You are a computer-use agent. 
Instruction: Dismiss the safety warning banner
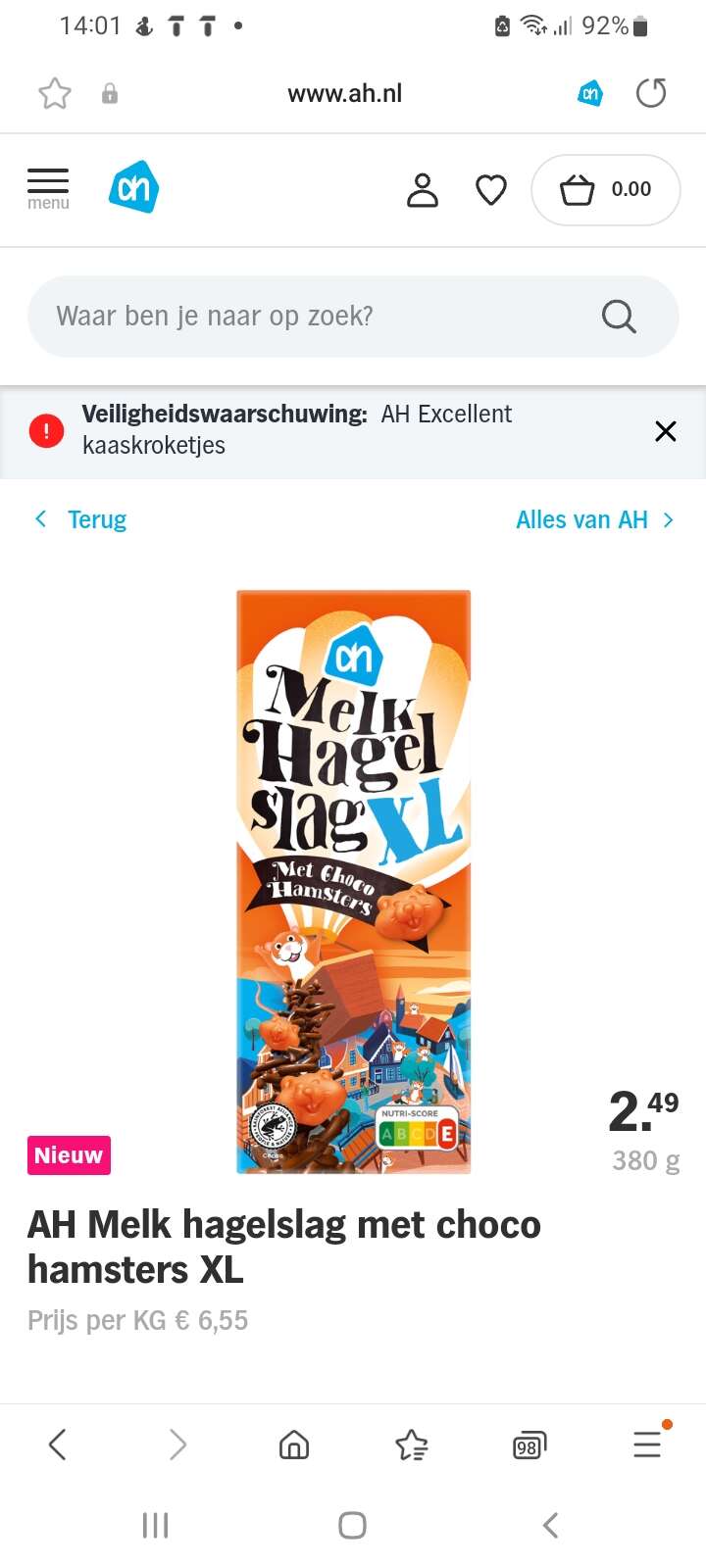[665, 431]
